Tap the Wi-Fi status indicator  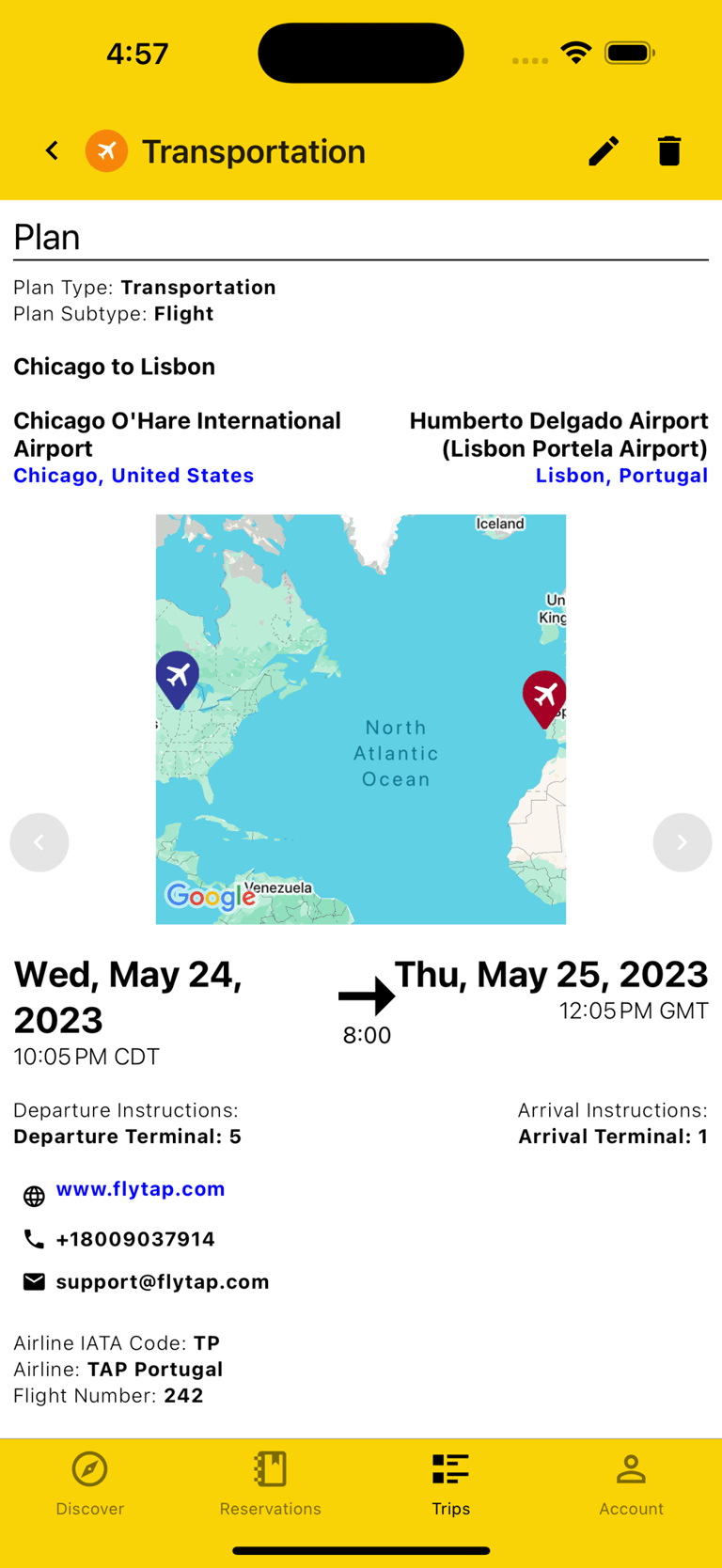574,53
